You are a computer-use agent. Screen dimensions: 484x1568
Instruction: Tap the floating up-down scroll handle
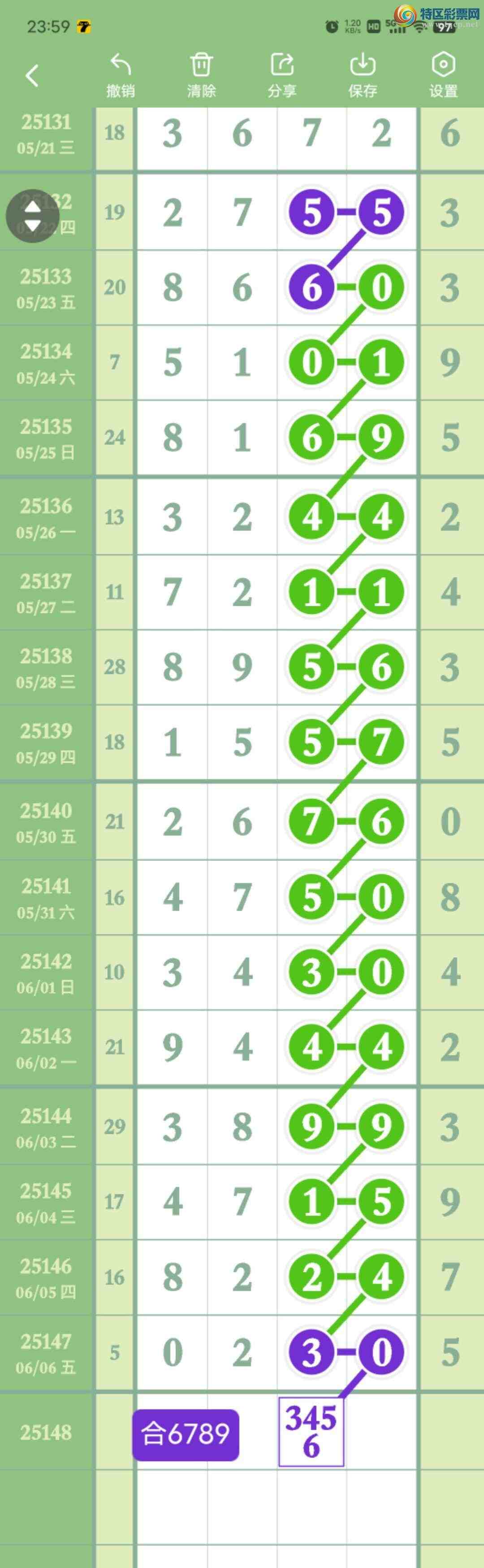[32, 216]
